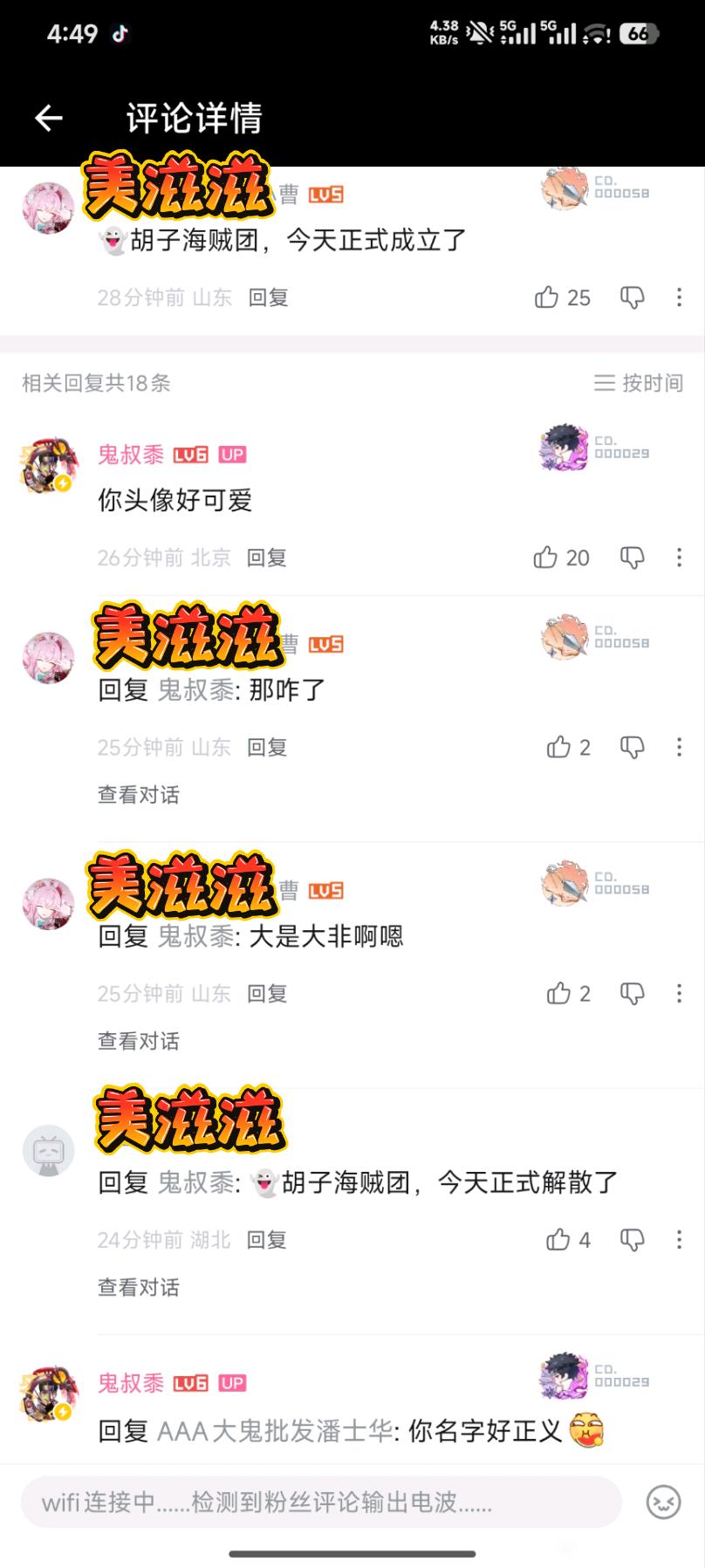Viewport: 705px width, 1568px height.
Task: Open the more options for 今天正式解散了 reply
Action: [679, 1240]
